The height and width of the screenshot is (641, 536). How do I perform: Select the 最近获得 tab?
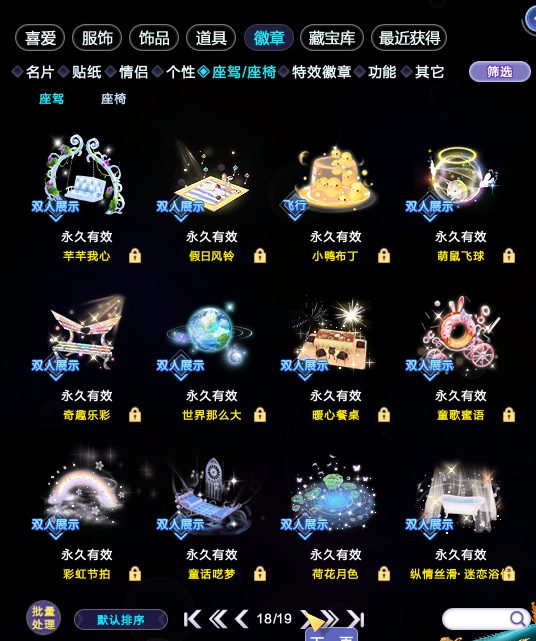pyautogui.click(x=409, y=38)
